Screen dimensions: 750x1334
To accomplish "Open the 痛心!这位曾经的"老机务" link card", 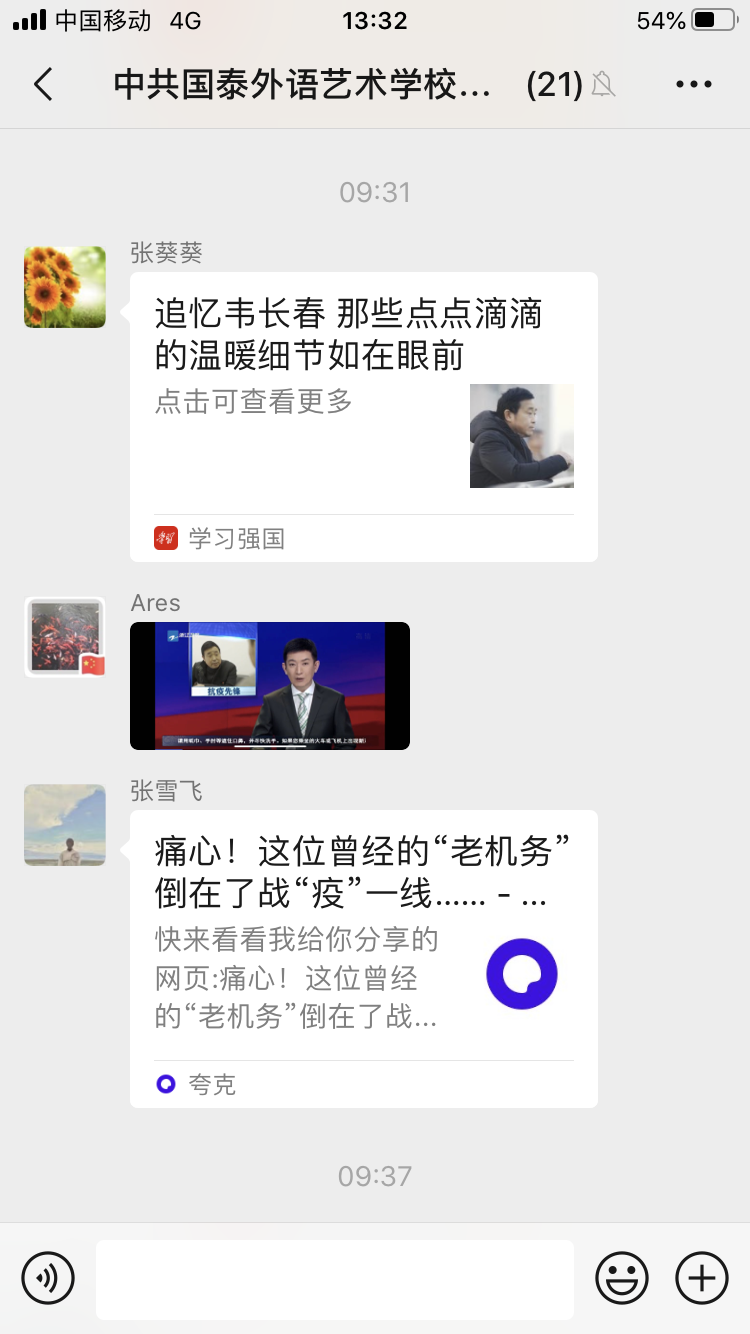I will (x=363, y=958).
